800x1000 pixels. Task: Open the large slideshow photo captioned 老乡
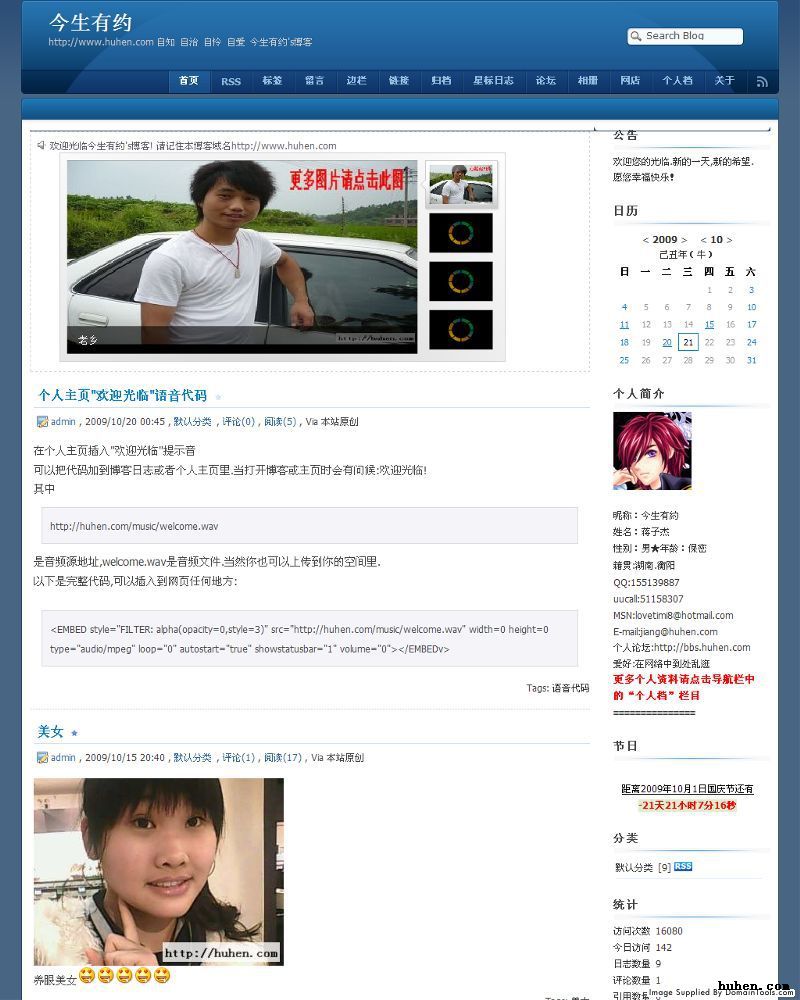[242, 256]
